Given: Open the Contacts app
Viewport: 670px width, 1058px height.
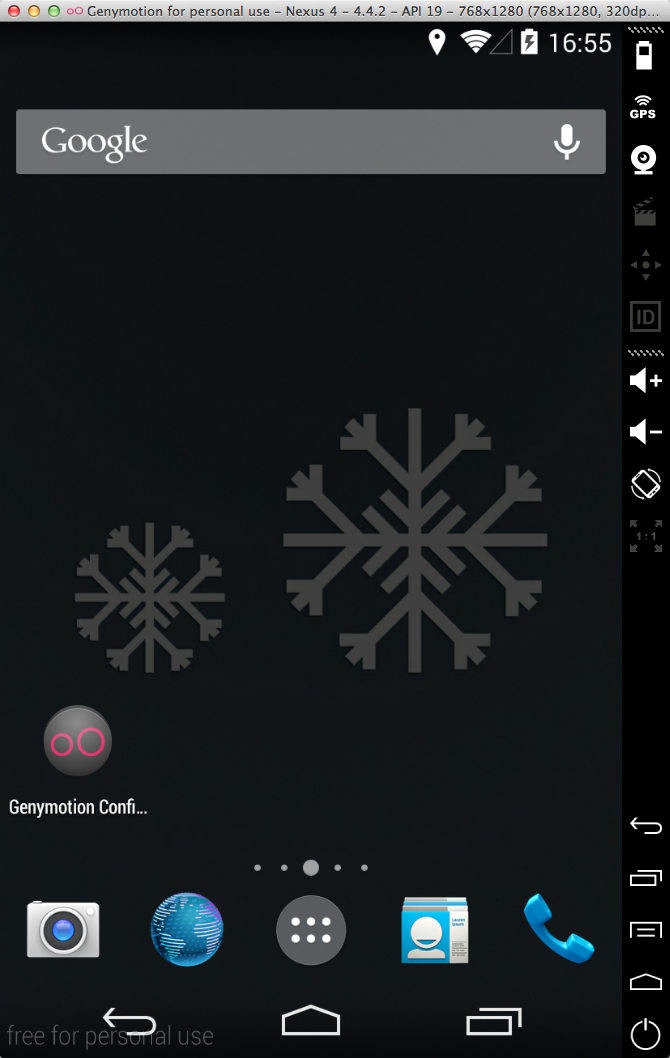Looking at the screenshot, I should (435, 930).
